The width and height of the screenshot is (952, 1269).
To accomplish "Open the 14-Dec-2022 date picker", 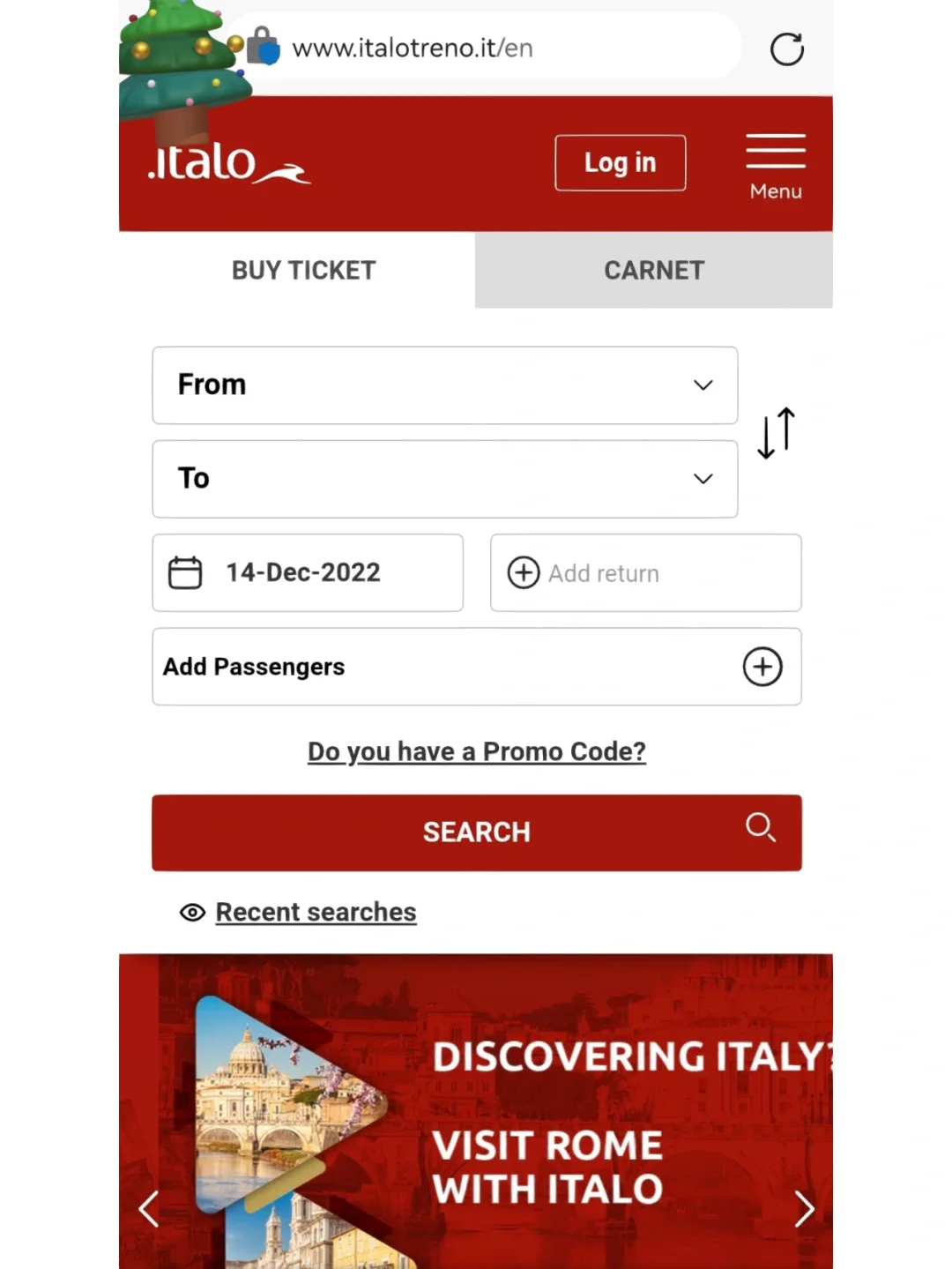I will (x=307, y=572).
